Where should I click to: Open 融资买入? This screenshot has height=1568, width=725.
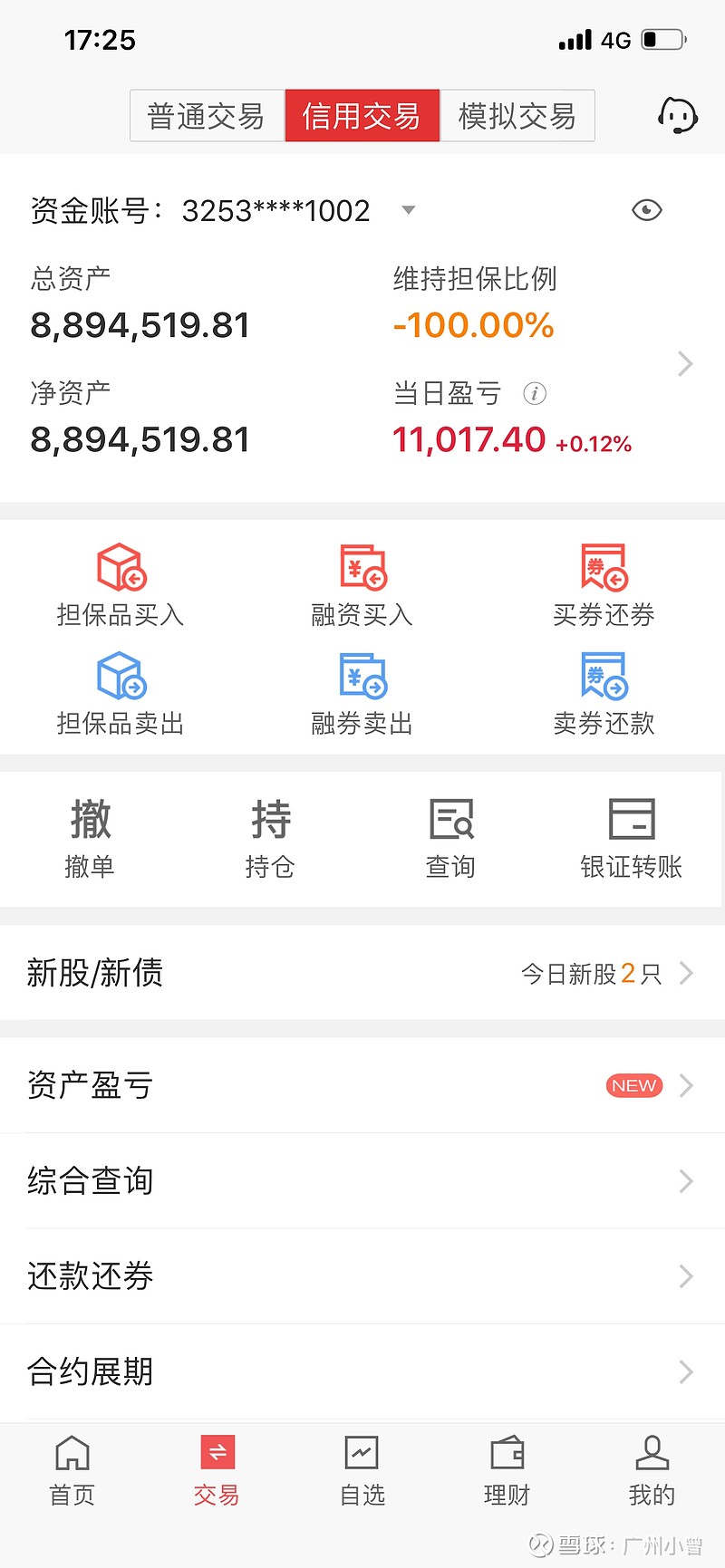coord(362,586)
